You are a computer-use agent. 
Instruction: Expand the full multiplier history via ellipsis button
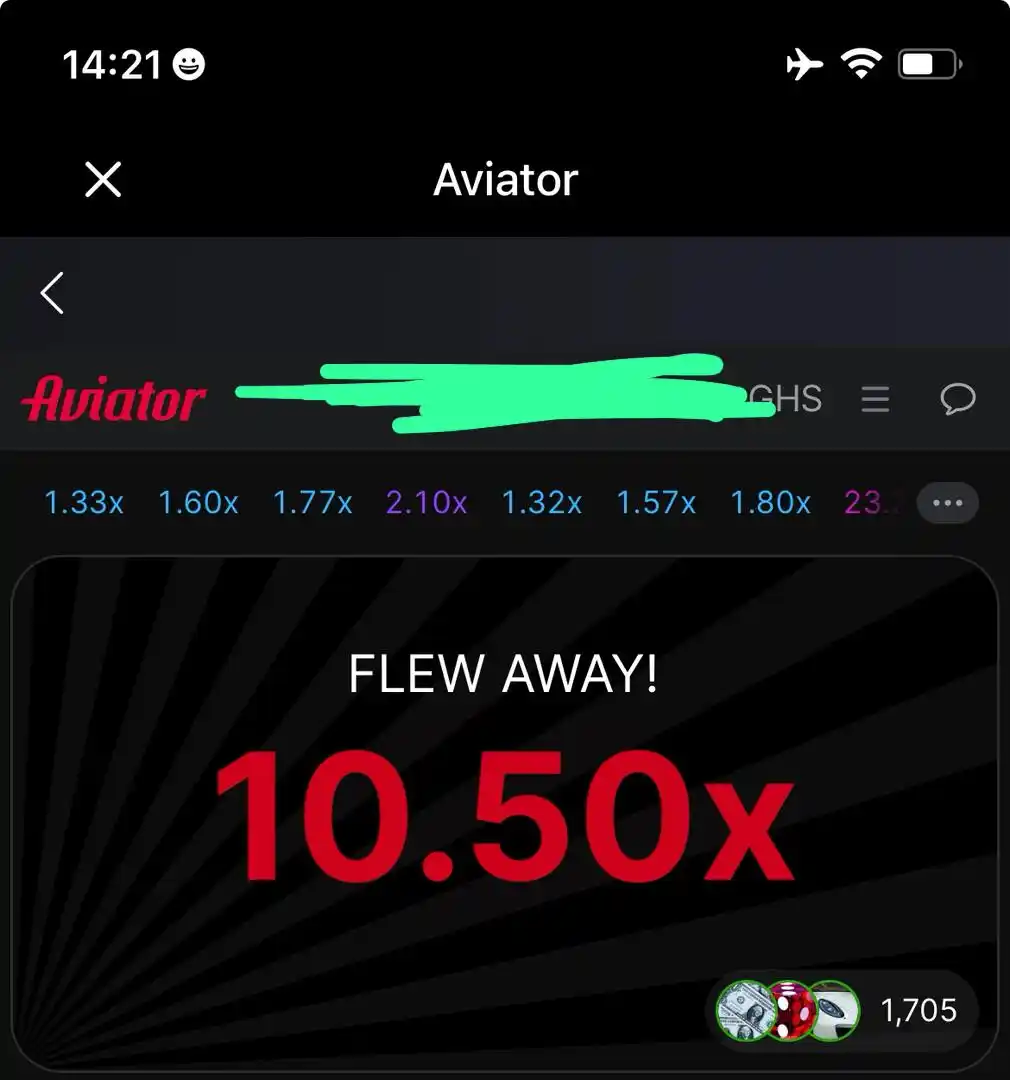click(x=947, y=503)
